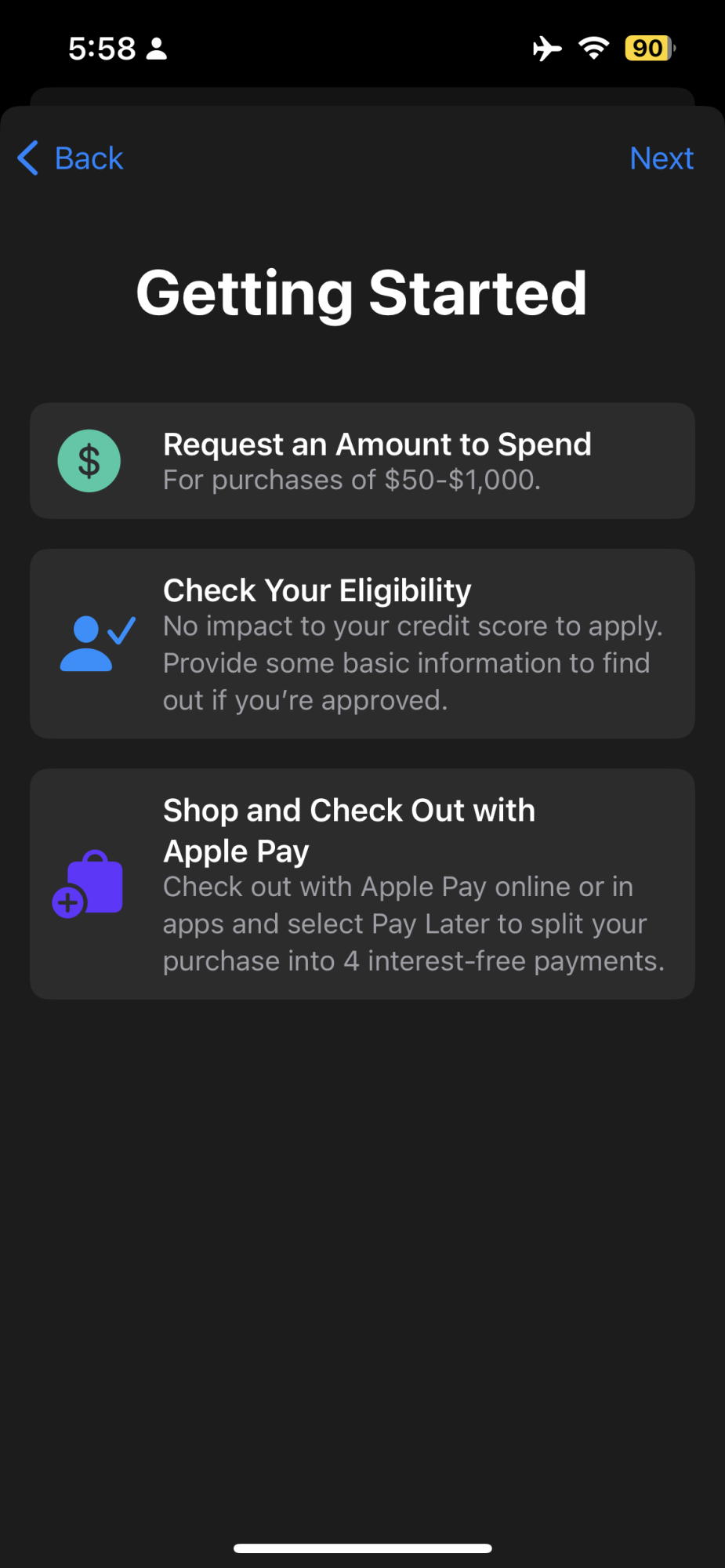
Task: Go back to the previous screen
Action: click(x=71, y=158)
